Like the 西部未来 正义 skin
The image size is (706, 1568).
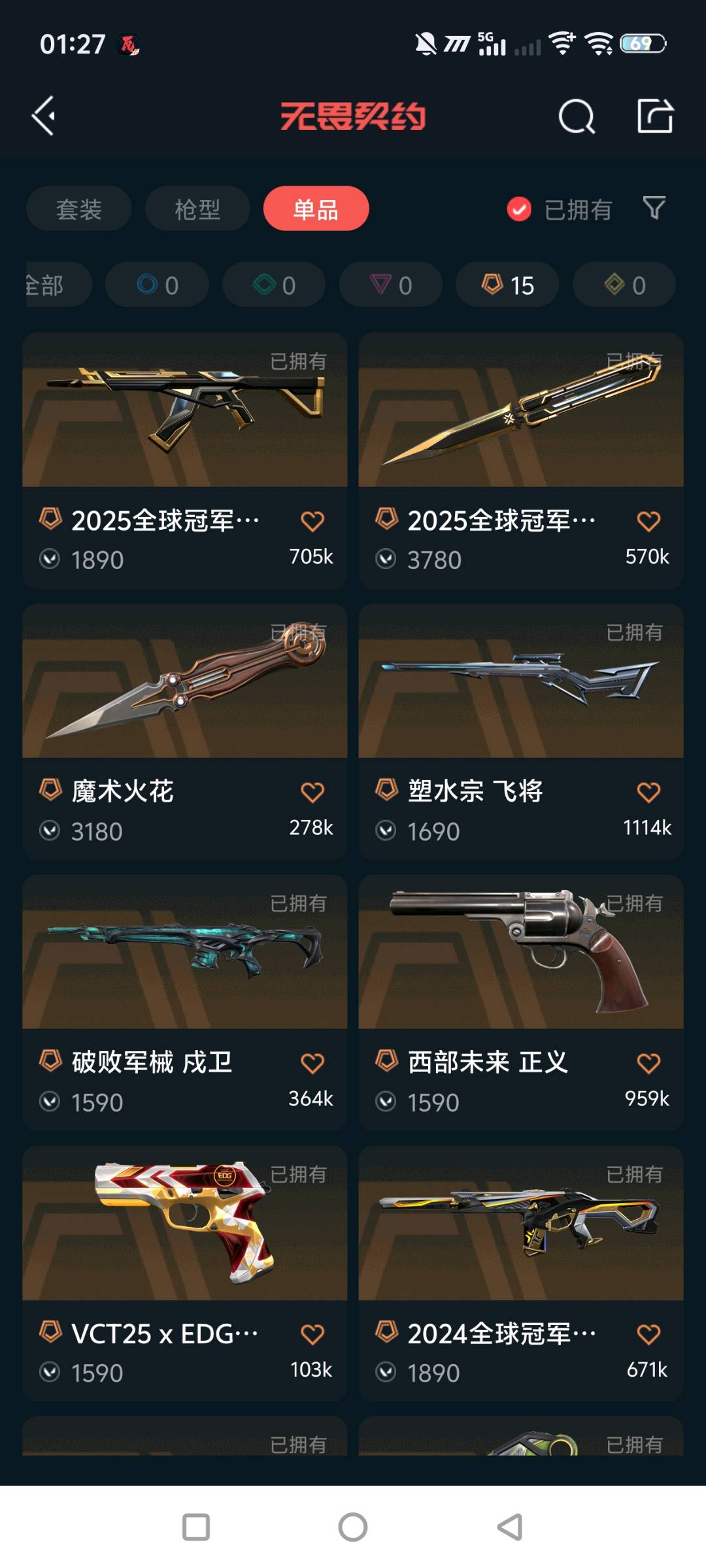coord(648,1064)
